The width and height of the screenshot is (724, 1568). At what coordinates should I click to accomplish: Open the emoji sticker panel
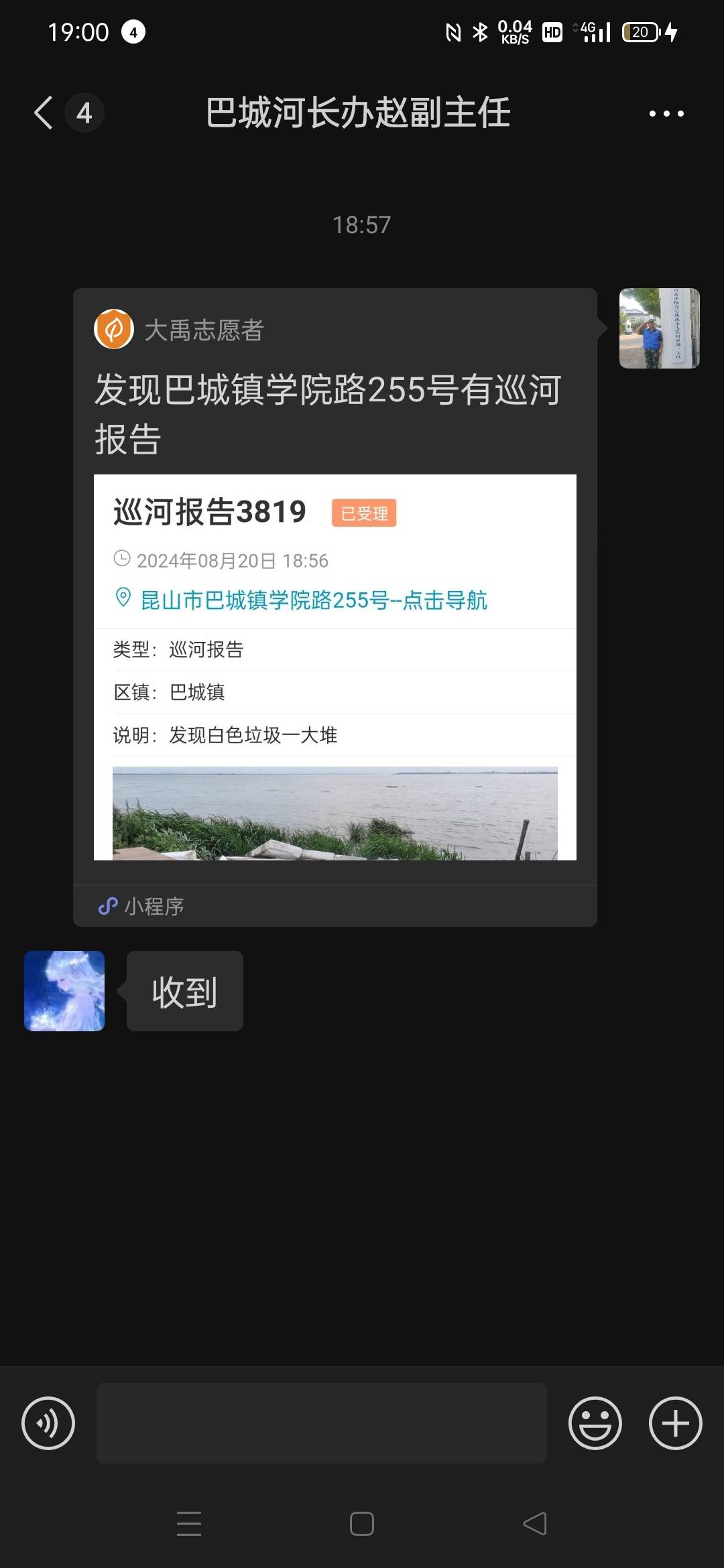pyautogui.click(x=595, y=1423)
